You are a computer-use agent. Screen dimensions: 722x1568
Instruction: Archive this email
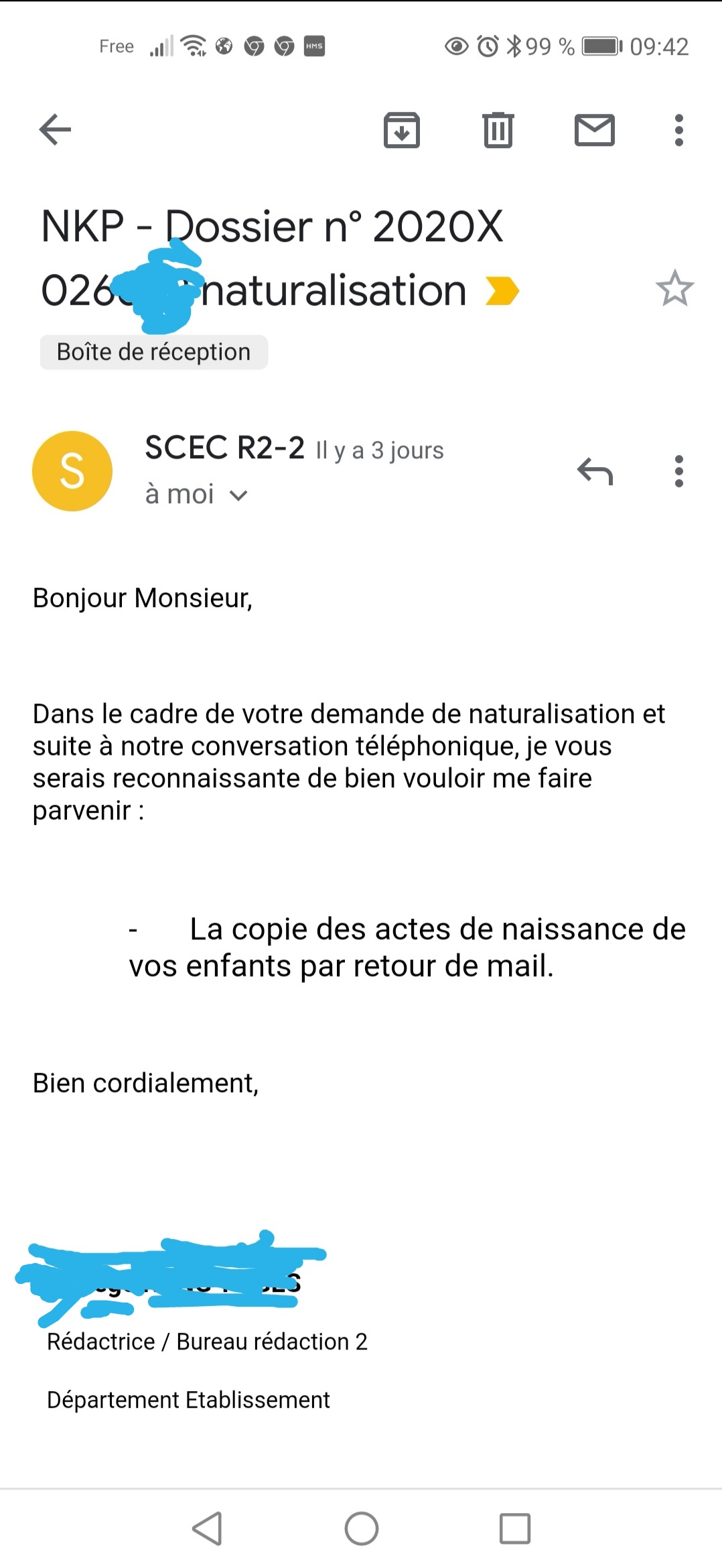401,130
